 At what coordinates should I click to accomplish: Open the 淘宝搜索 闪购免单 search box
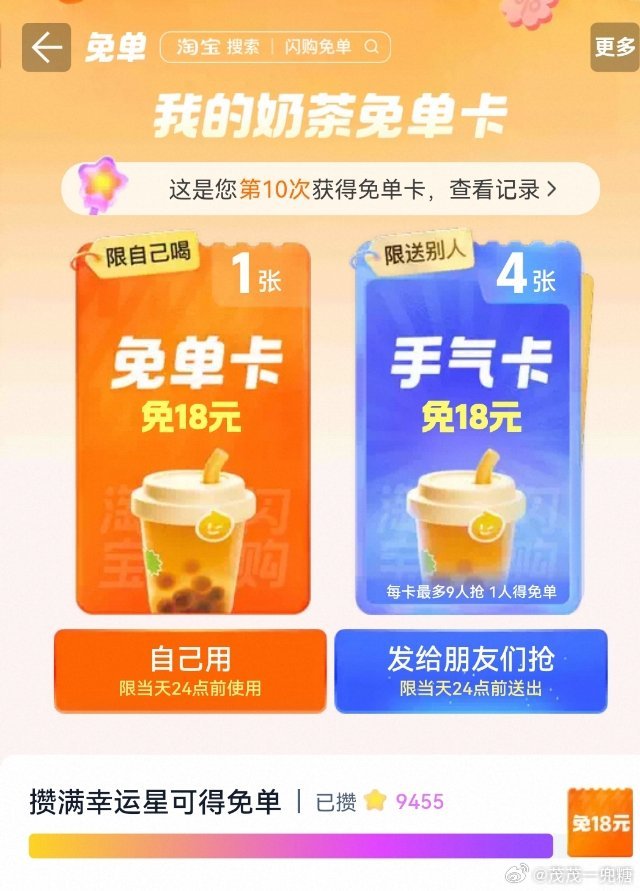[274, 47]
